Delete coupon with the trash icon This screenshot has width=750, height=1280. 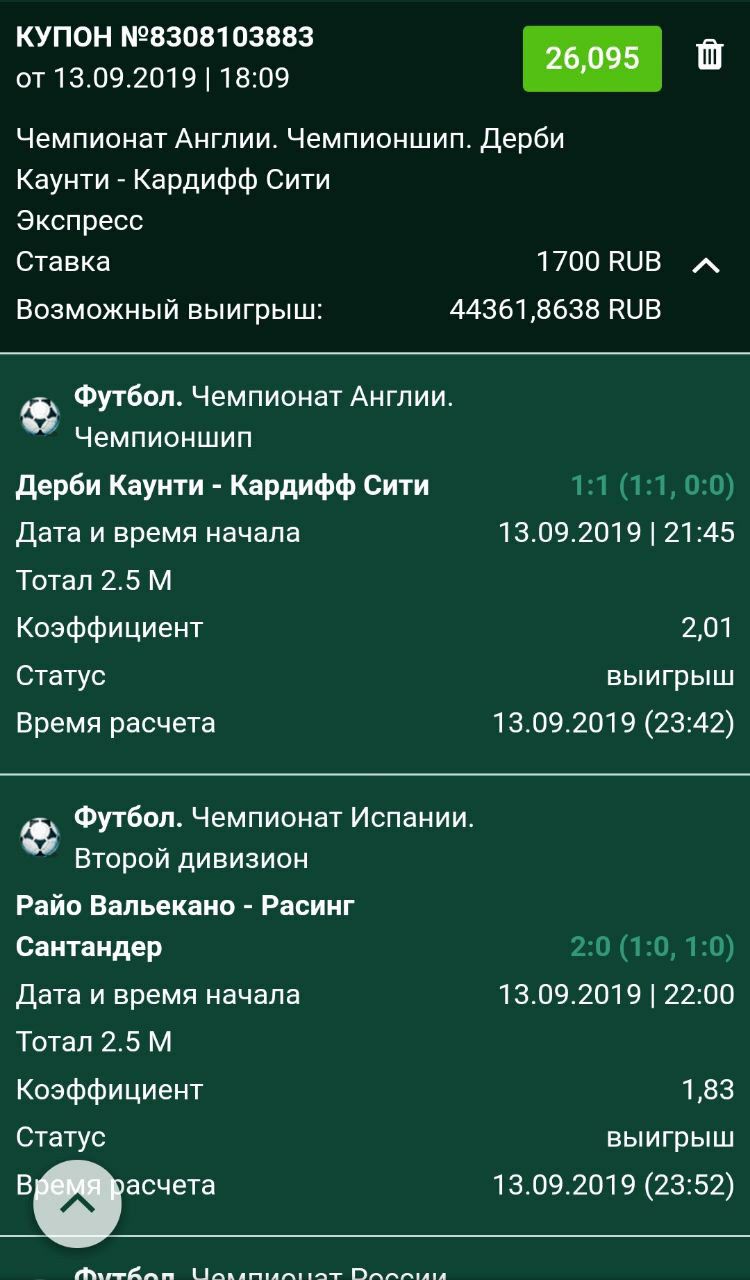click(x=709, y=54)
